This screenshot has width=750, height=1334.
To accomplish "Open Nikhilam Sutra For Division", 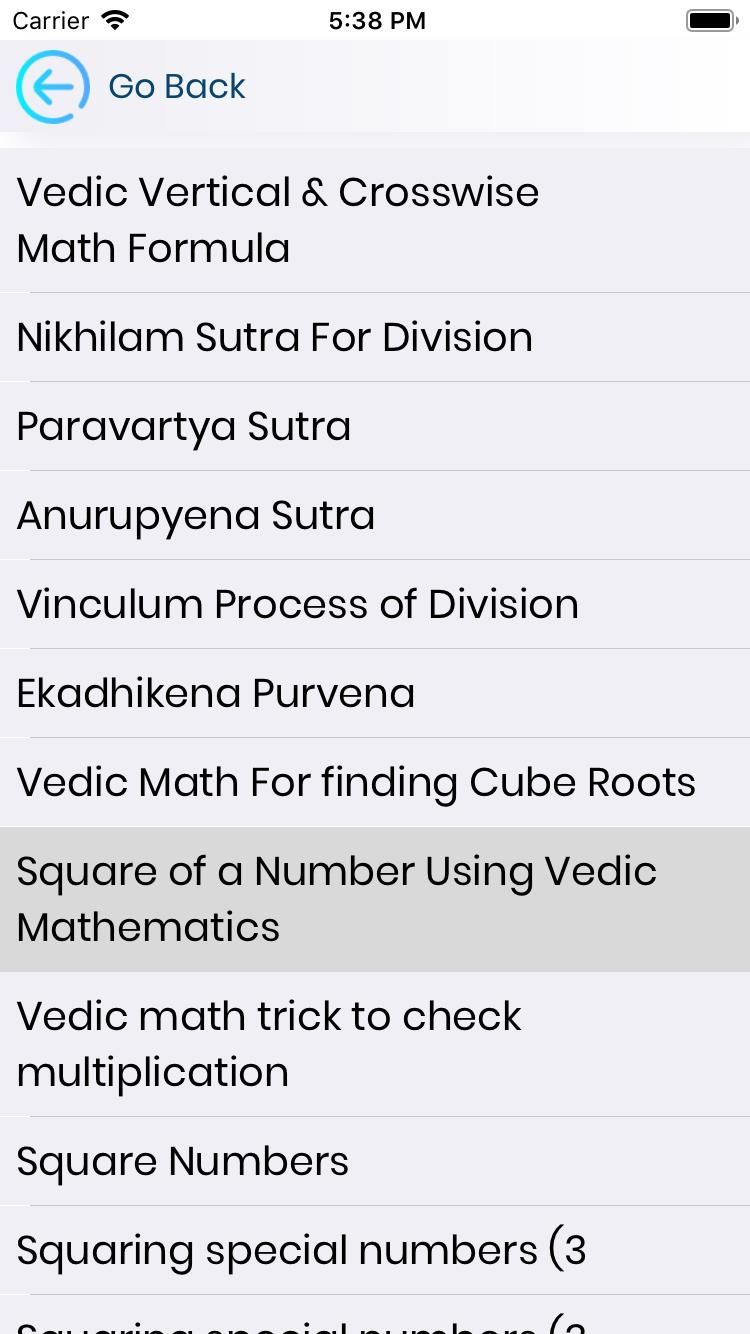I will click(375, 337).
